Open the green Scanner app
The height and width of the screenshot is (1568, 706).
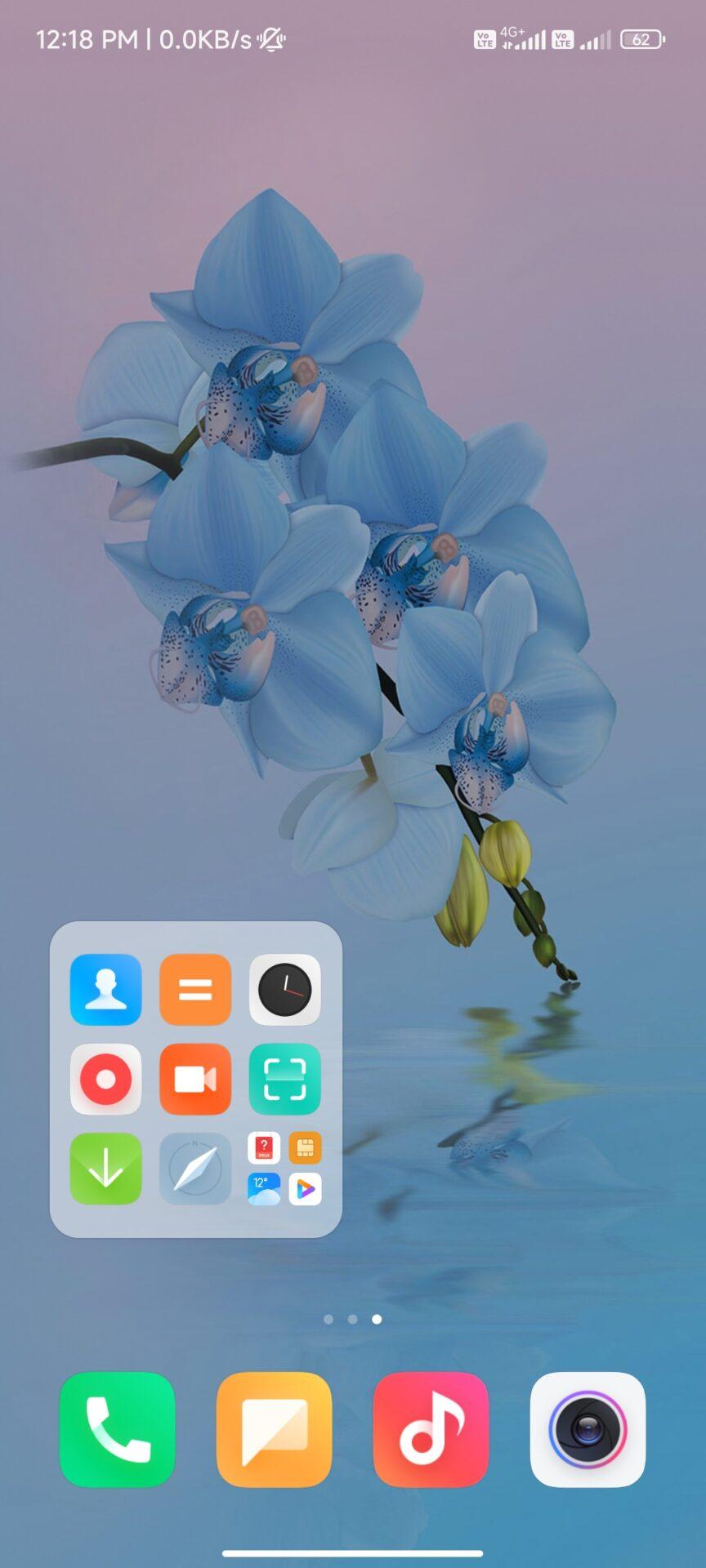click(x=285, y=1079)
